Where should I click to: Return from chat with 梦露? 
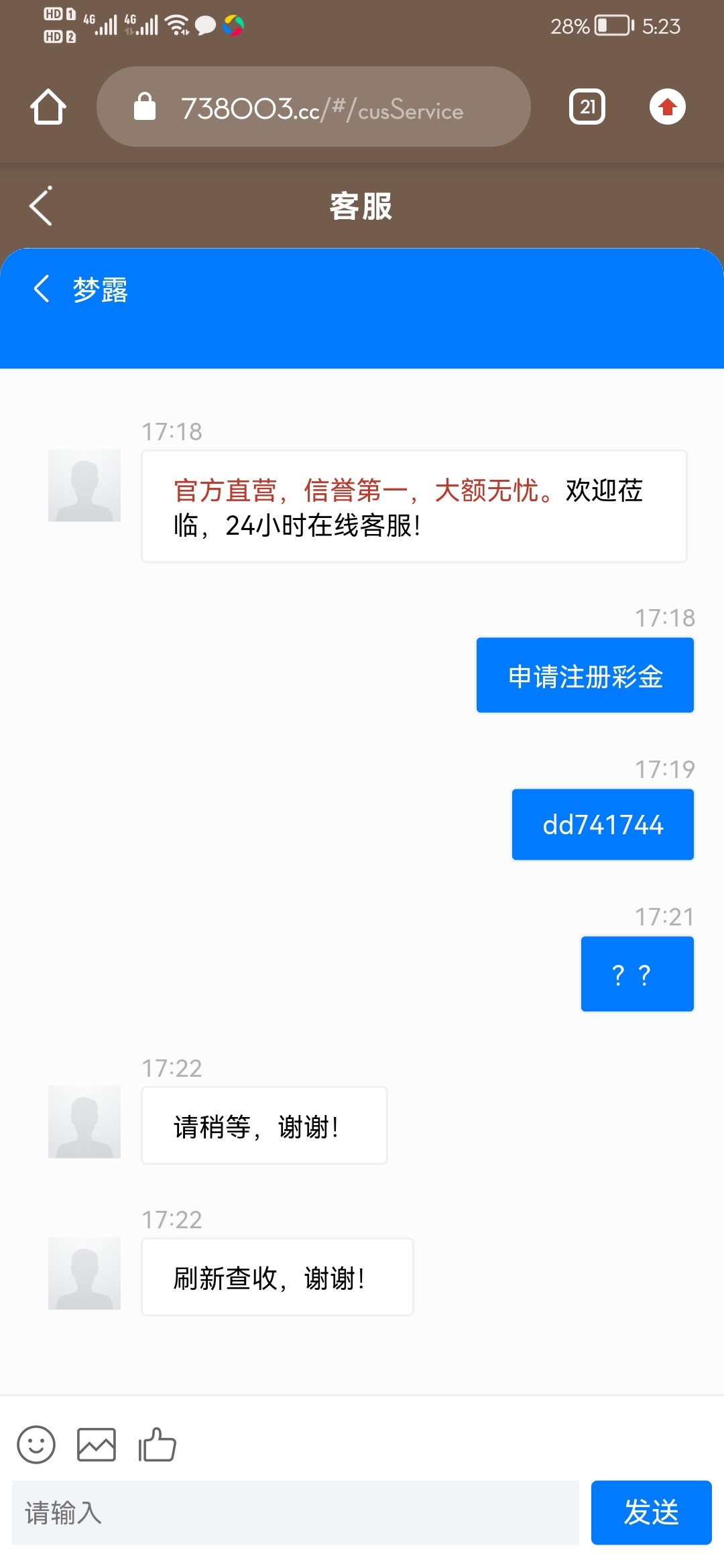(x=42, y=289)
